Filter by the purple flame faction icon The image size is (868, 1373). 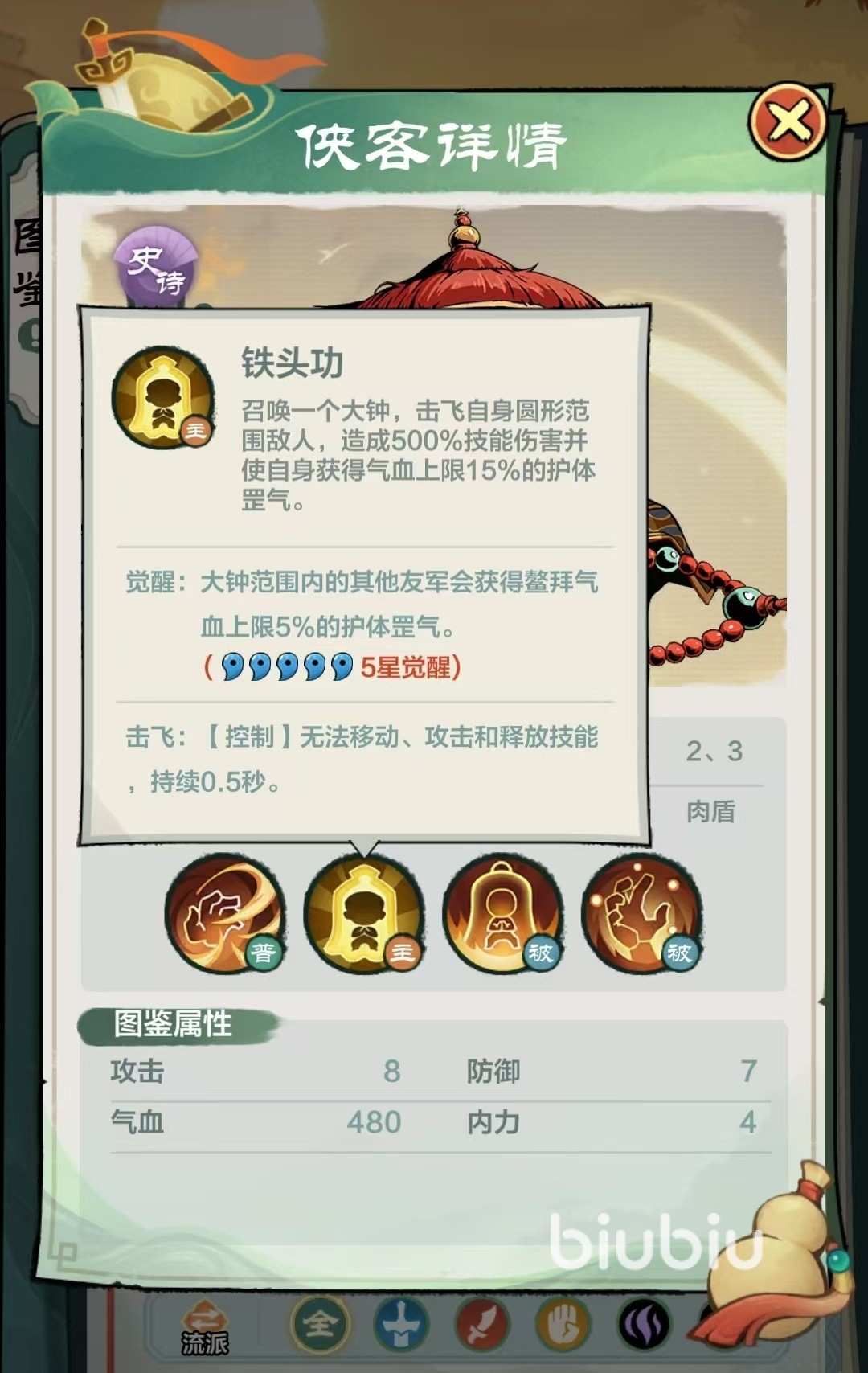[644, 1324]
